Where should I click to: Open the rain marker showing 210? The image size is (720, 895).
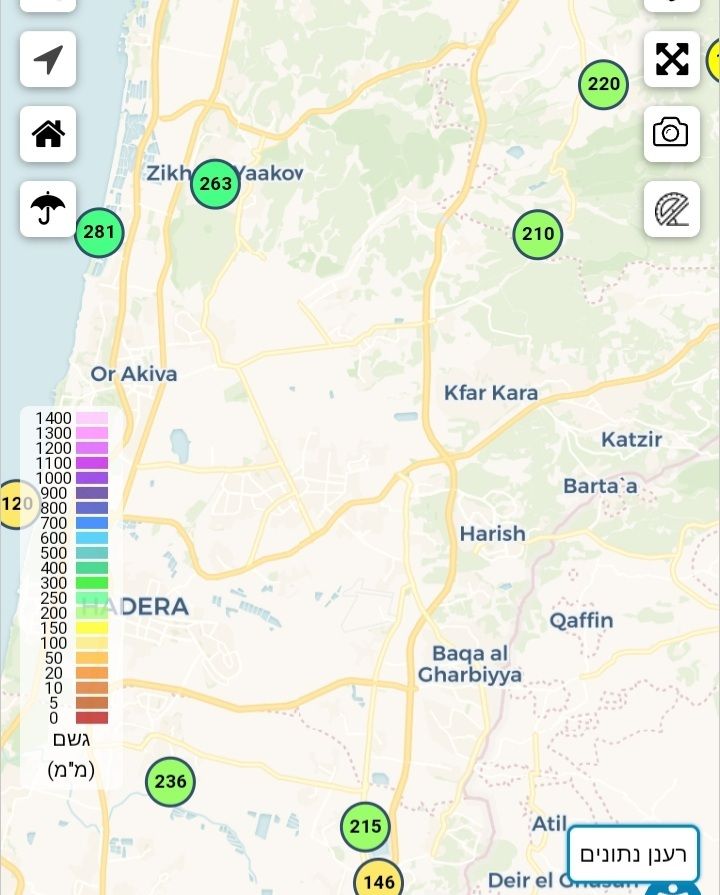pos(537,236)
